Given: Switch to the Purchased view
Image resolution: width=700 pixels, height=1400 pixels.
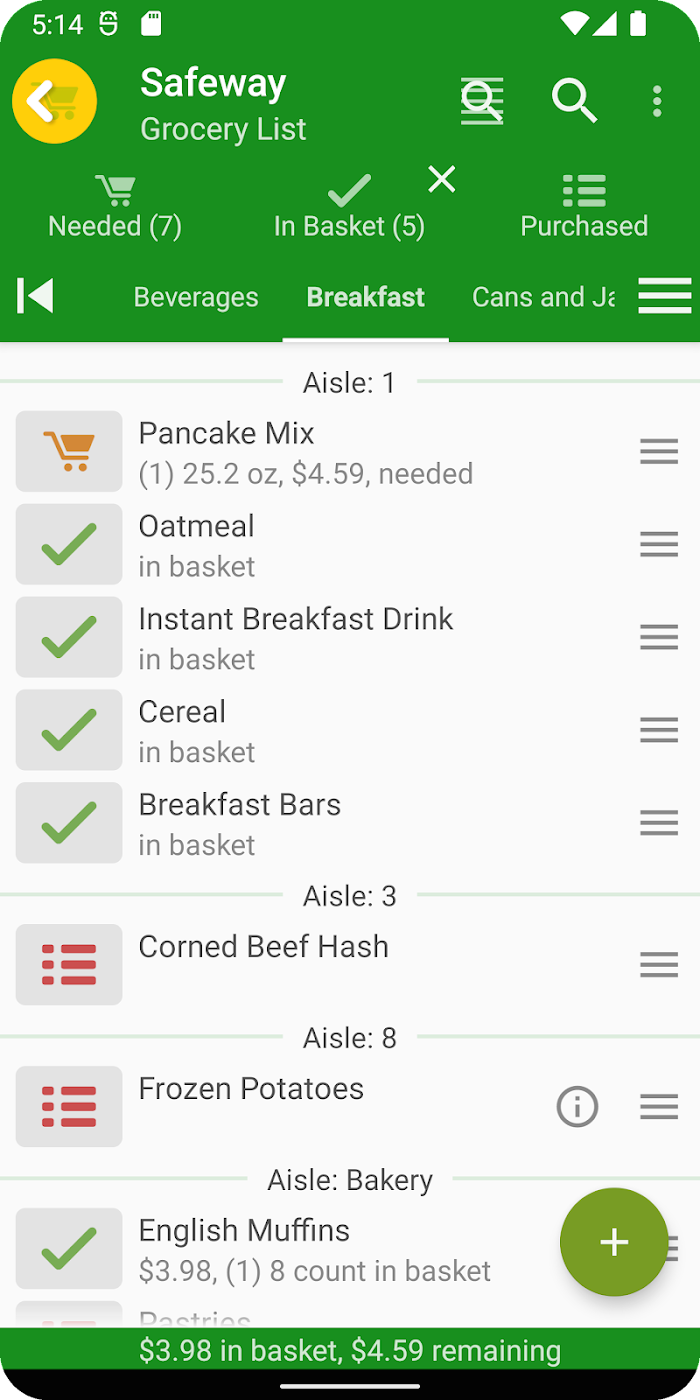Looking at the screenshot, I should point(584,208).
